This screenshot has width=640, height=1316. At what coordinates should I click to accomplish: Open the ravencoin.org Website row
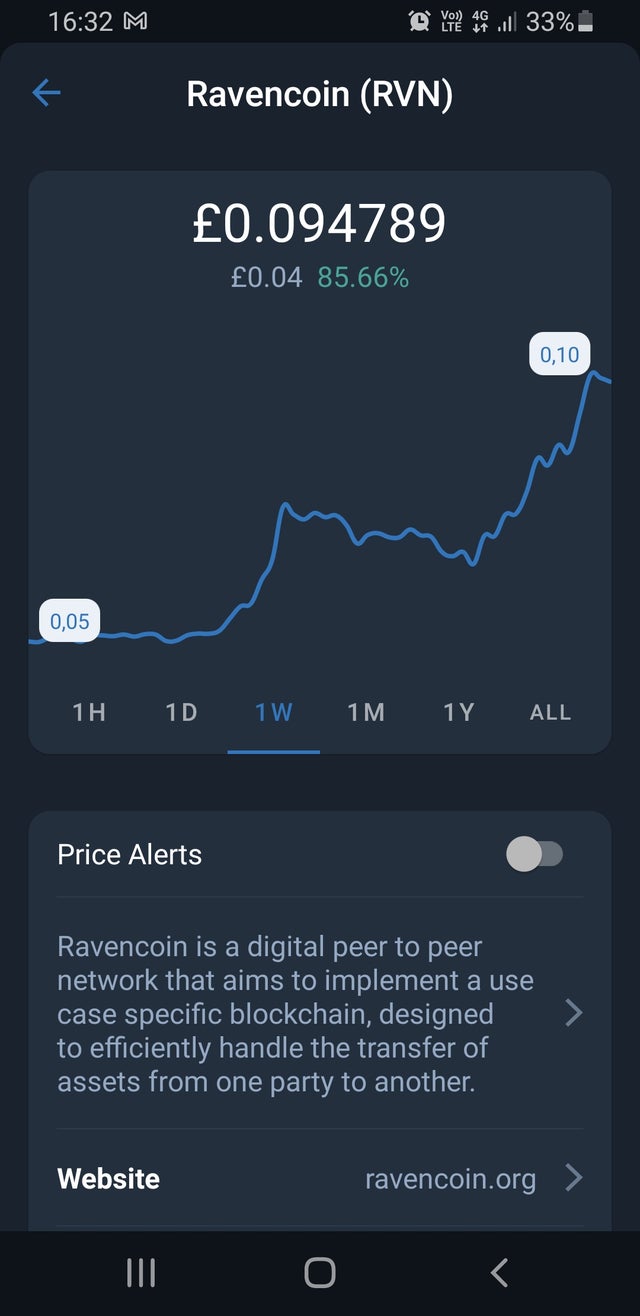click(x=319, y=1178)
